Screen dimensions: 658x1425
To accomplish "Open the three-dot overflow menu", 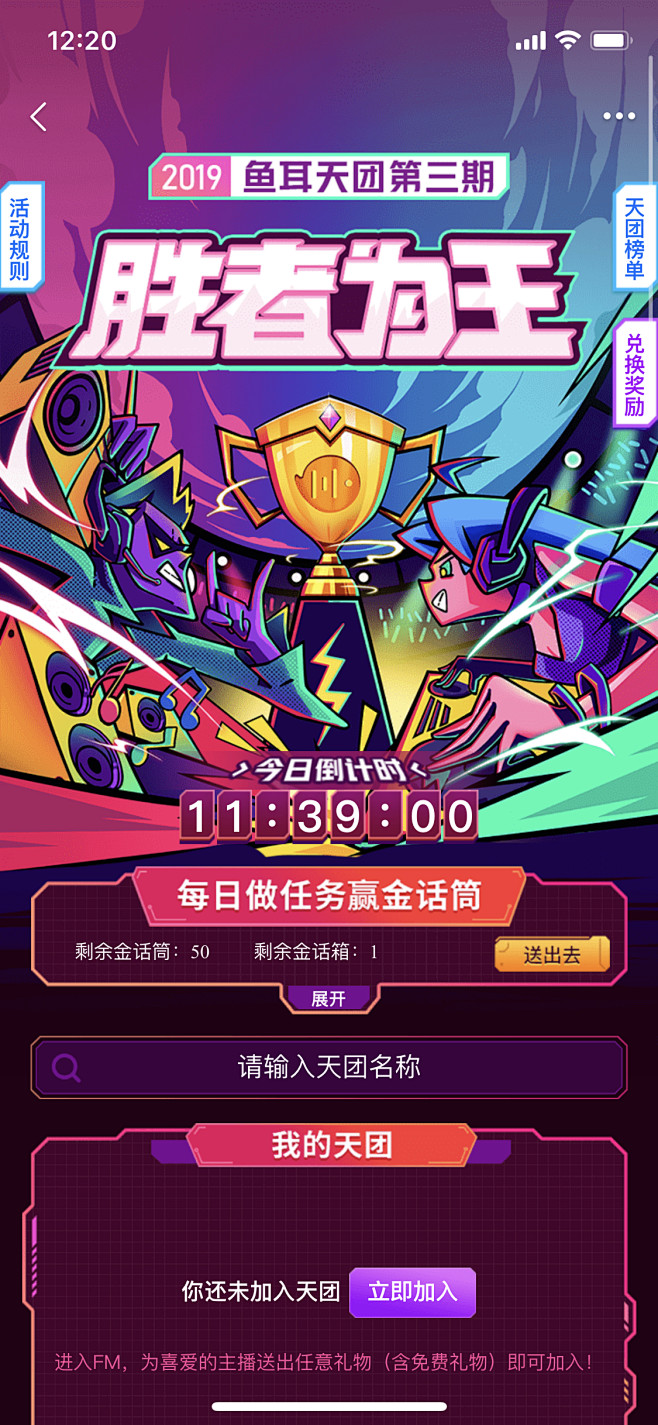I will click(x=619, y=117).
